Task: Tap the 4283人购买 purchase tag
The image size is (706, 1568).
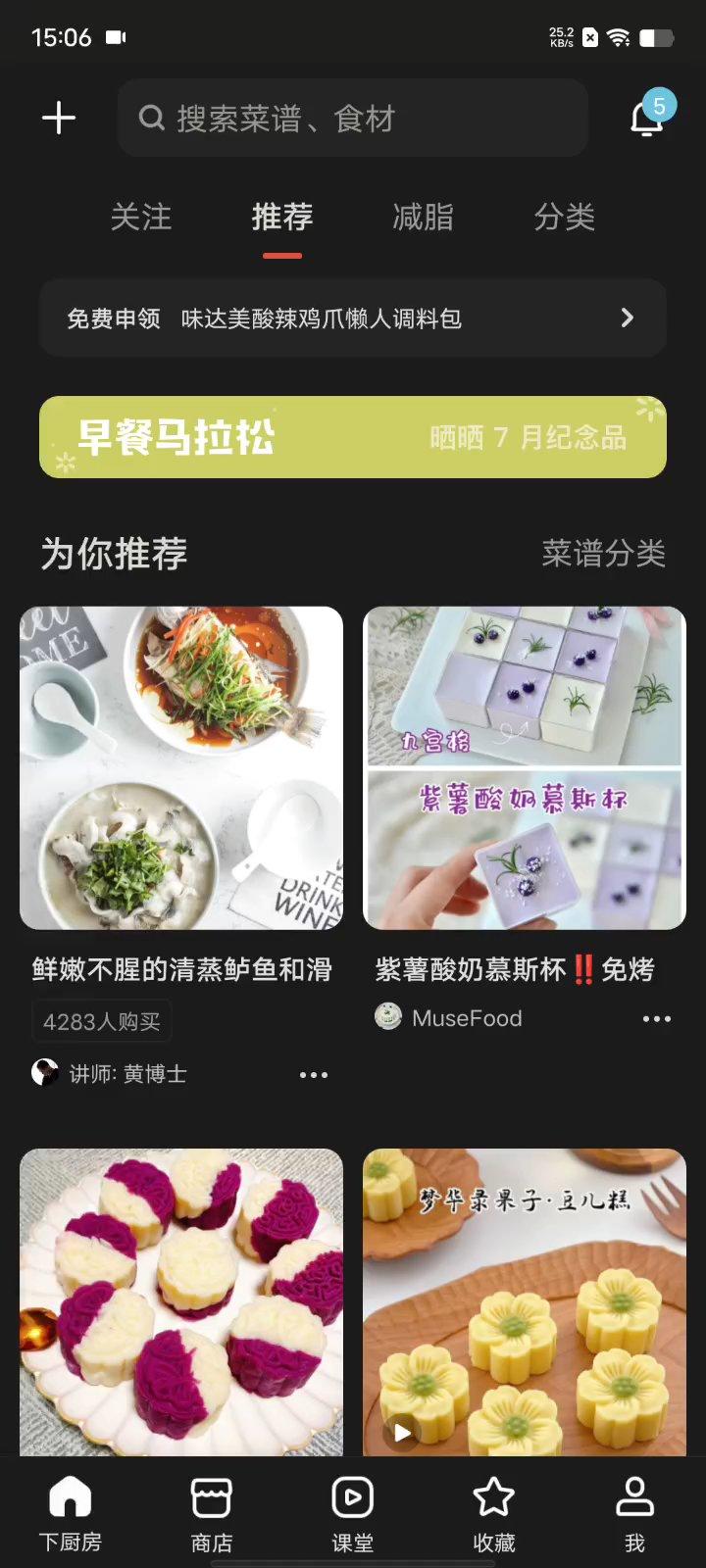Action: point(102,1020)
